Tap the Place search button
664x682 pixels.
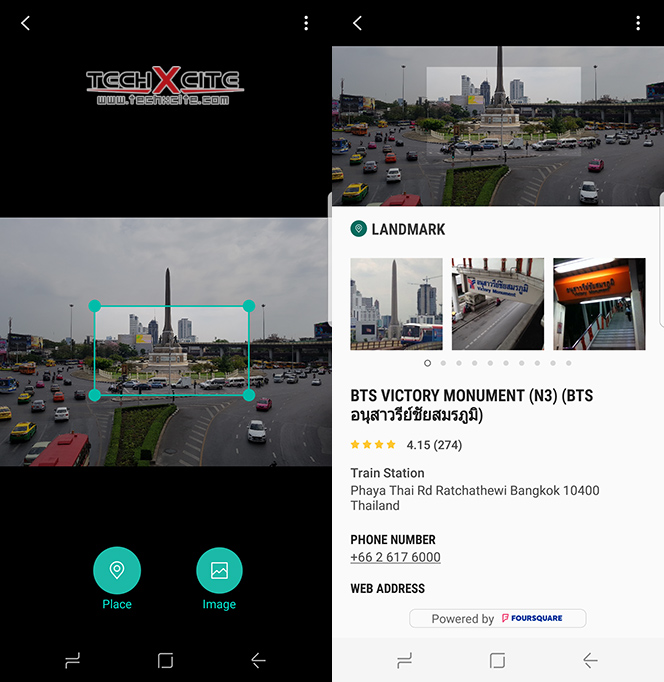117,571
